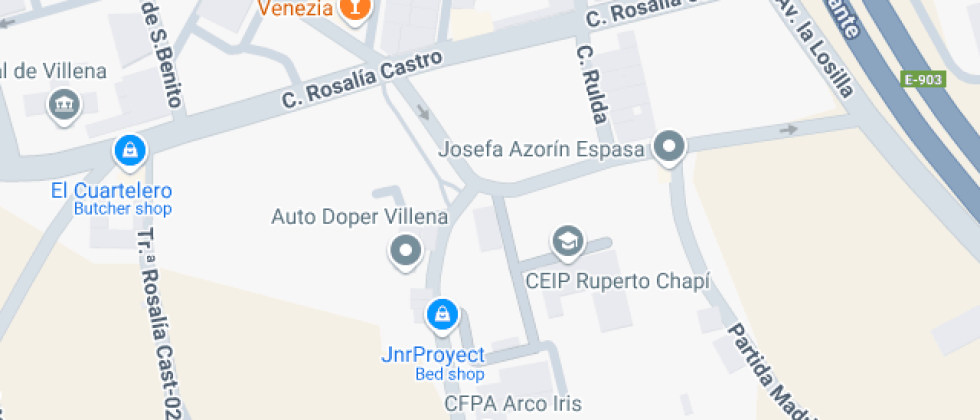Tap the JnrProyect bed shop pin
The width and height of the screenshot is (980, 420).
[x=440, y=315]
